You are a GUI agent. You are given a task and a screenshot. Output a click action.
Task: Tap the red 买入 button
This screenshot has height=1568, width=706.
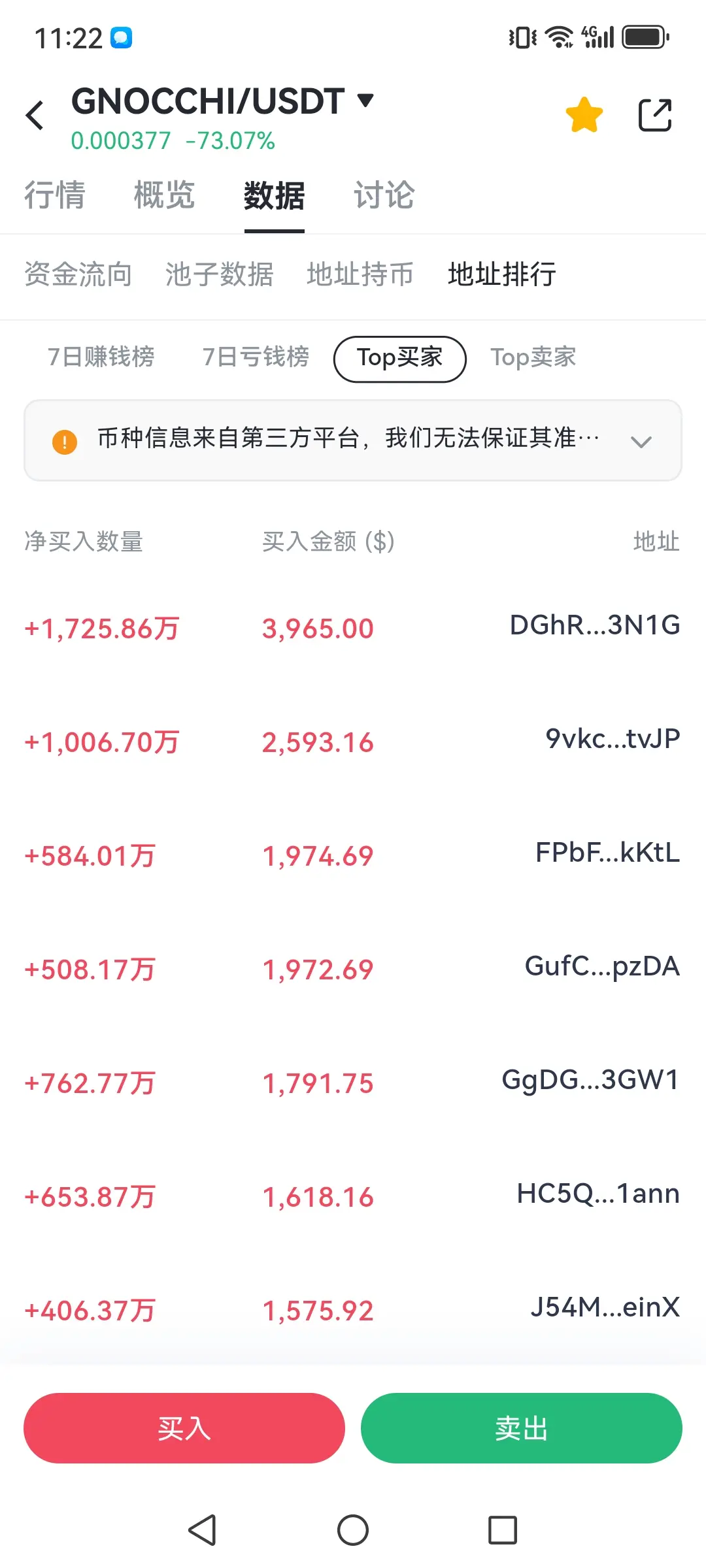click(x=184, y=1428)
